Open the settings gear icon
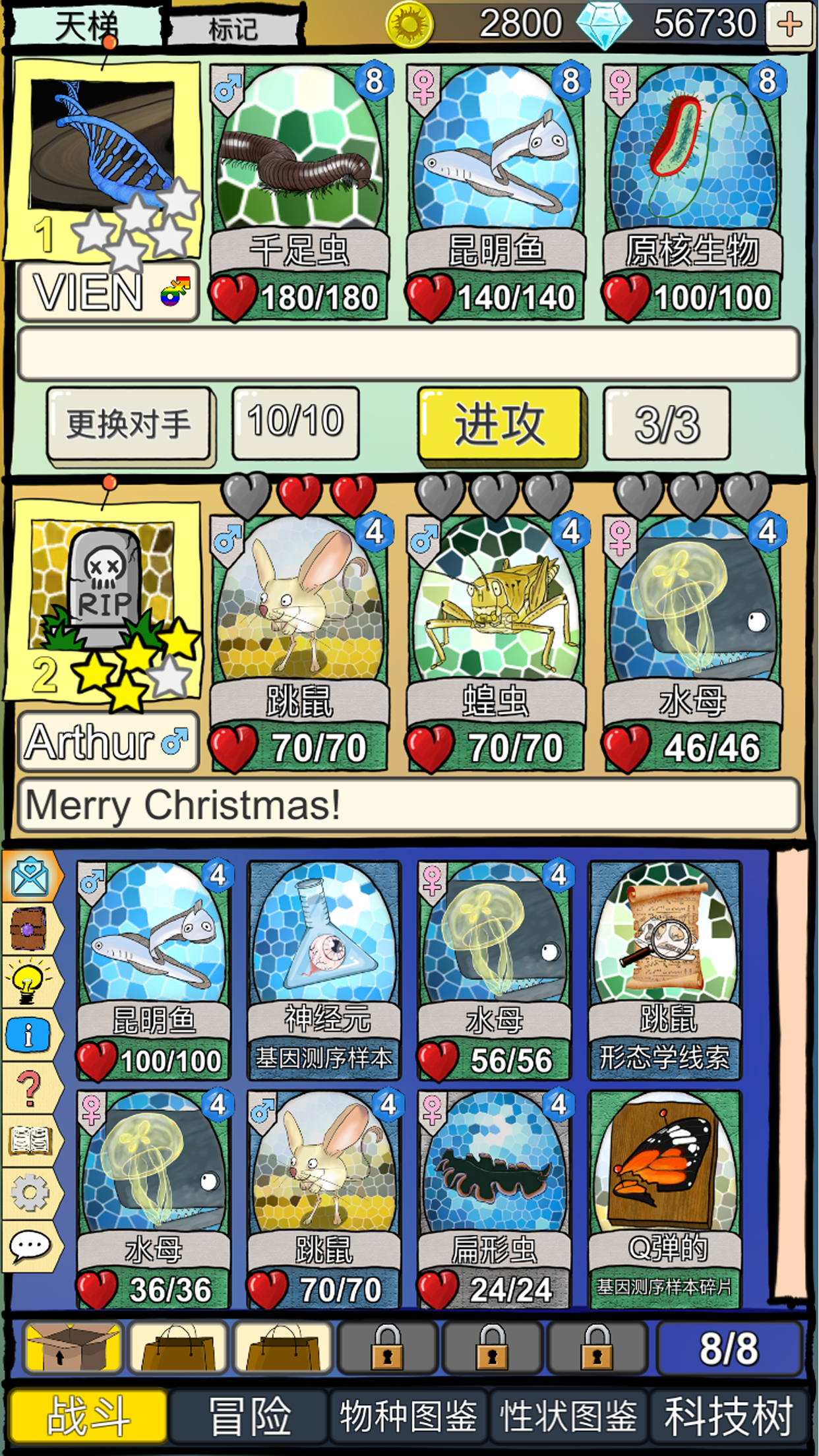 click(x=30, y=1192)
